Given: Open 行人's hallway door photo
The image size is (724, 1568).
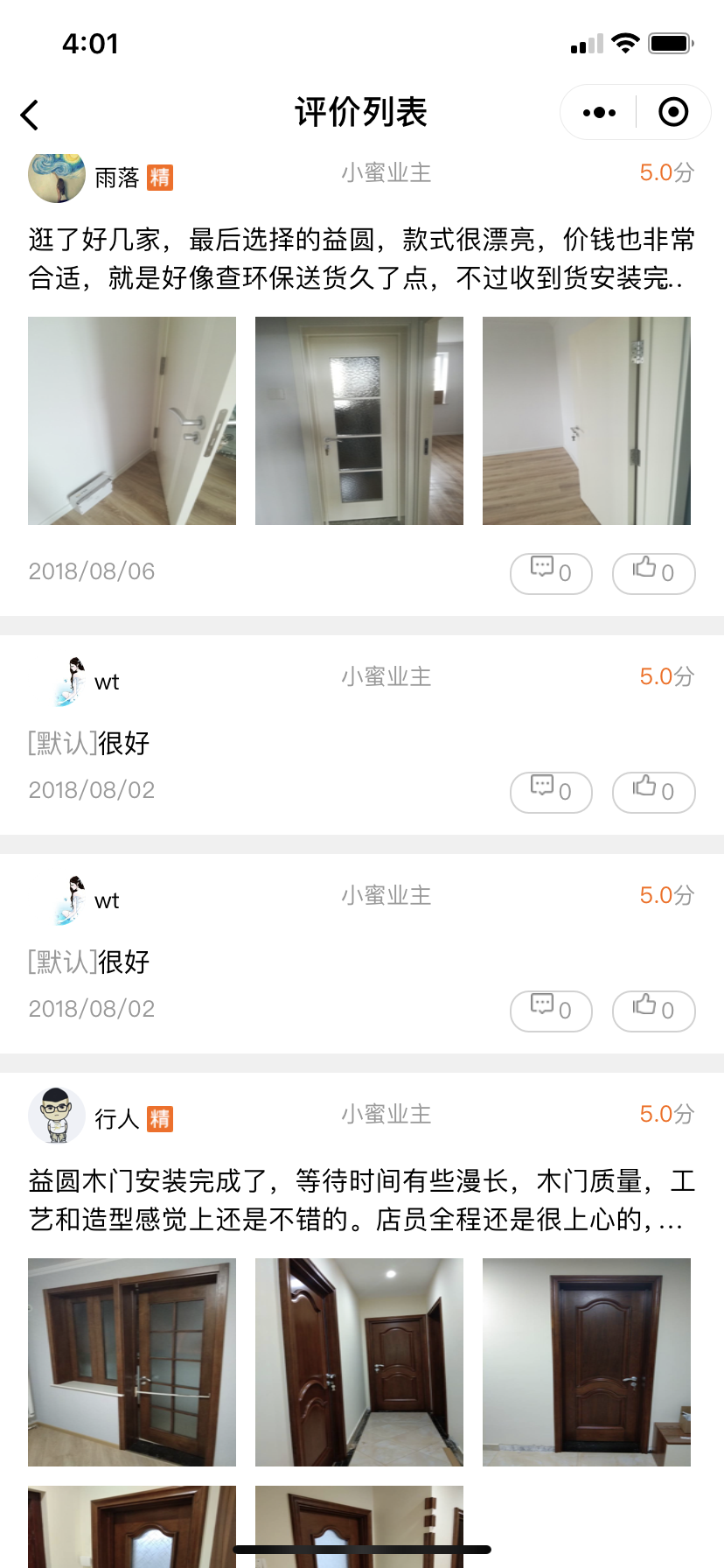Looking at the screenshot, I should 359,1362.
